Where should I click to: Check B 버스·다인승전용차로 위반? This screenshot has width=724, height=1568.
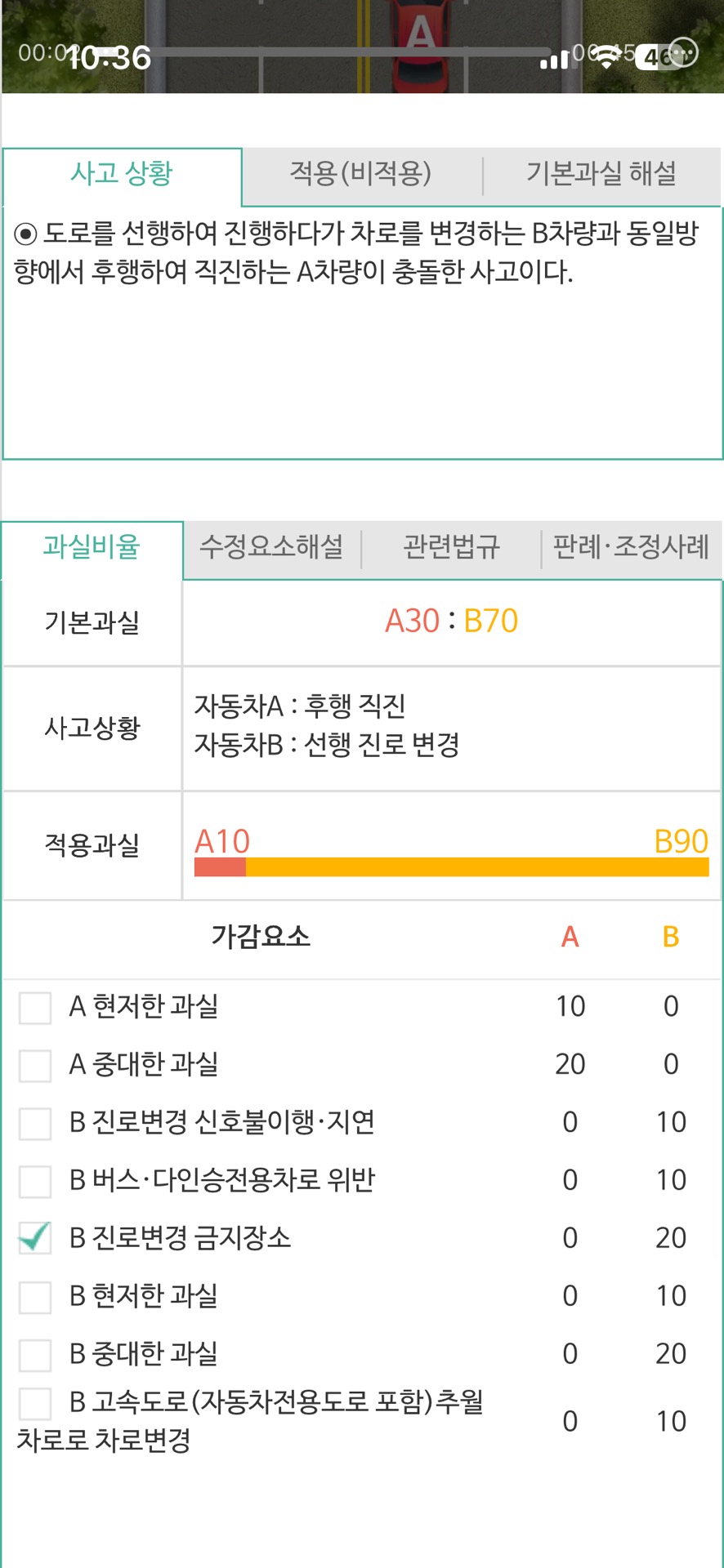point(35,1182)
